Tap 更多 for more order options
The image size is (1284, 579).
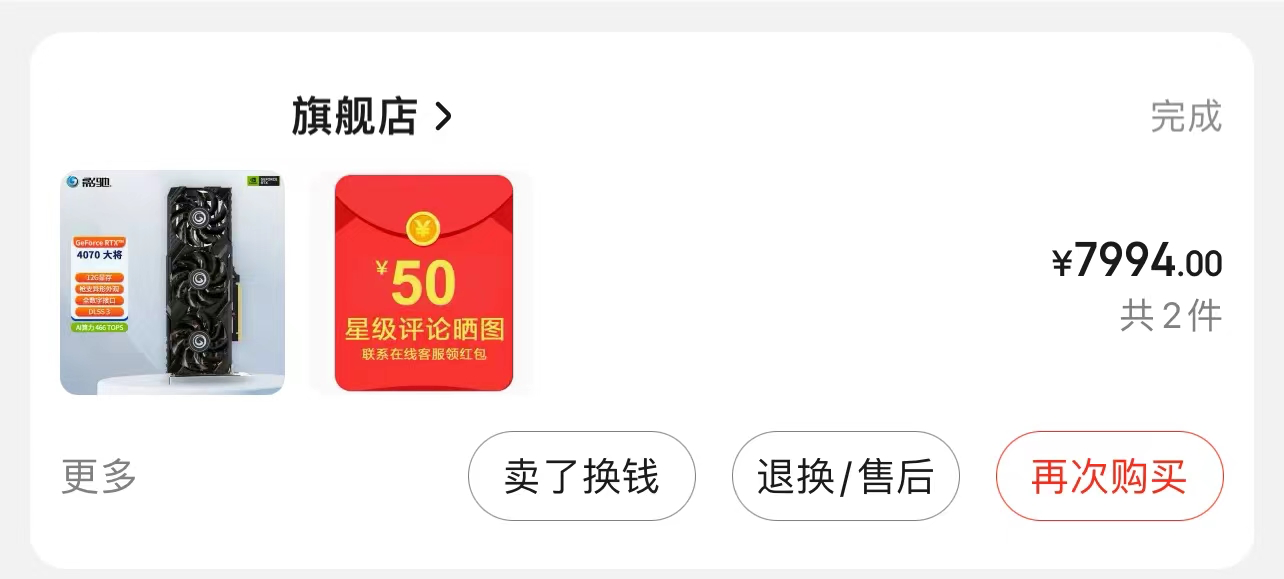click(99, 476)
